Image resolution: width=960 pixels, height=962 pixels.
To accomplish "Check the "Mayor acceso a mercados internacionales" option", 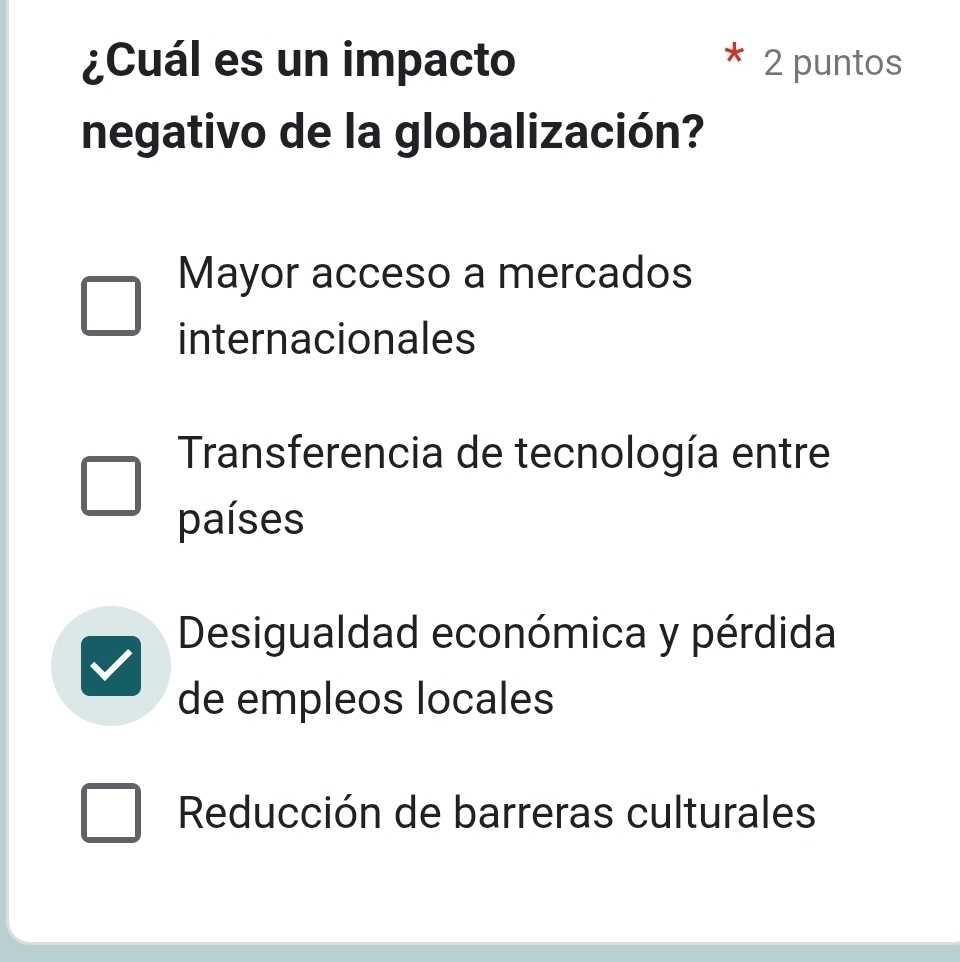I will click(x=112, y=306).
